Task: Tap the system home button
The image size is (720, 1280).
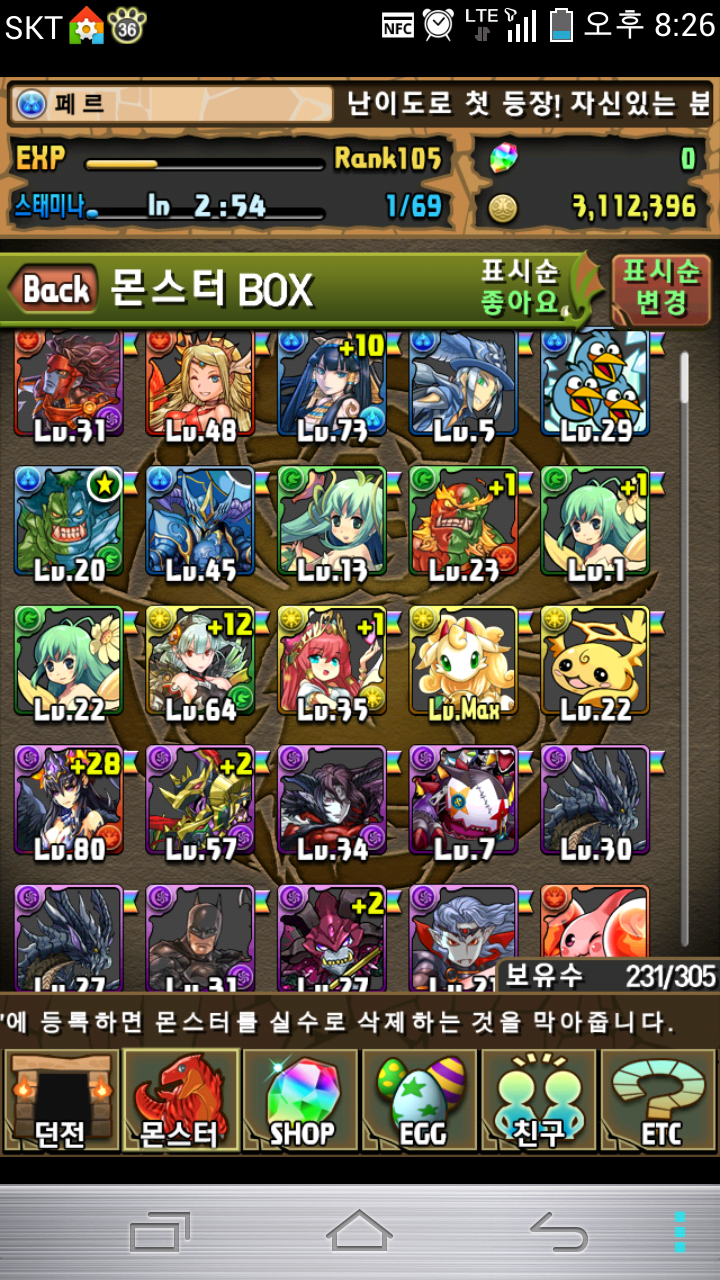Action: pos(359,1231)
